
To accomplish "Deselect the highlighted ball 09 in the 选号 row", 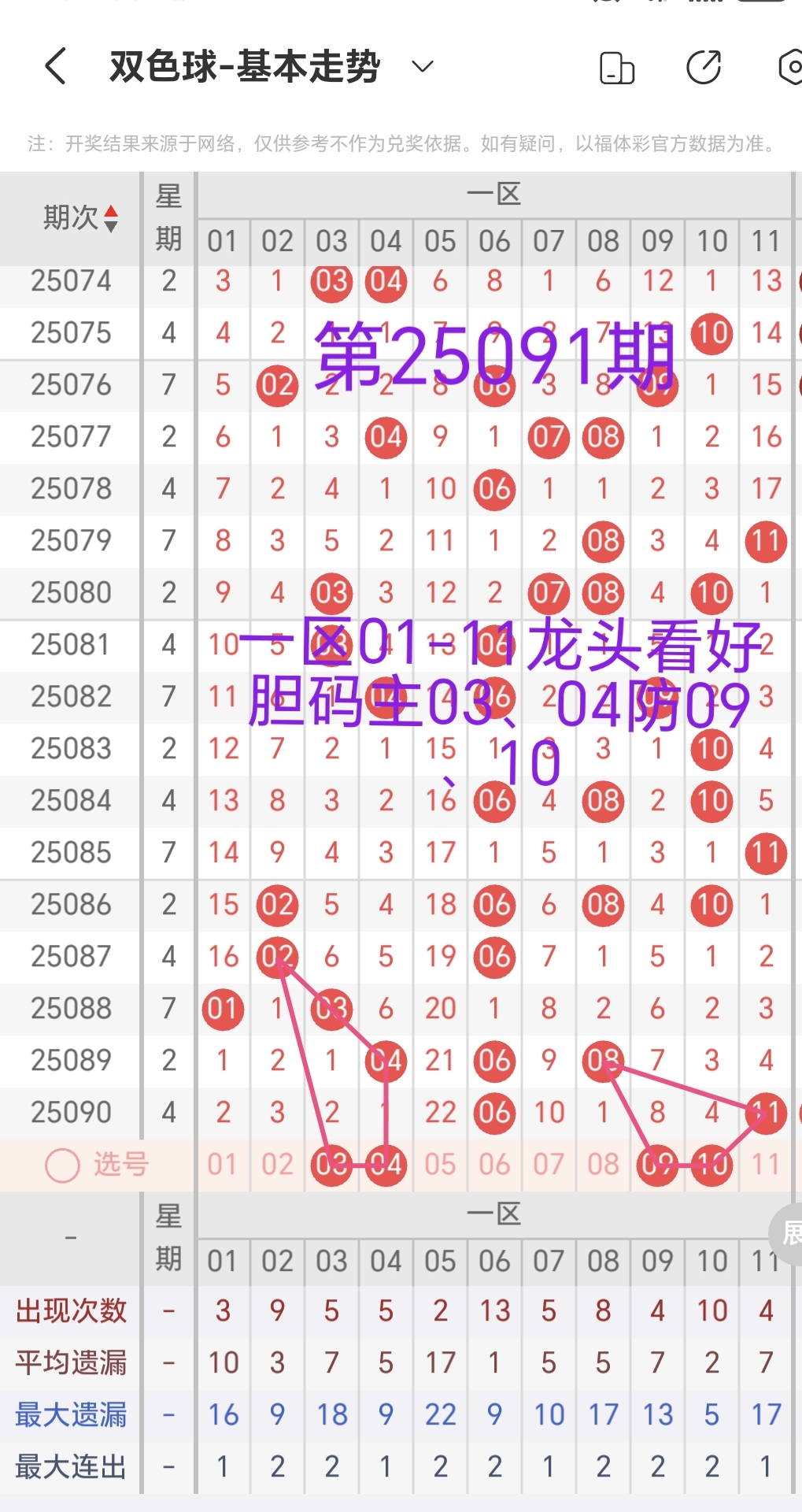I will point(657,1165).
